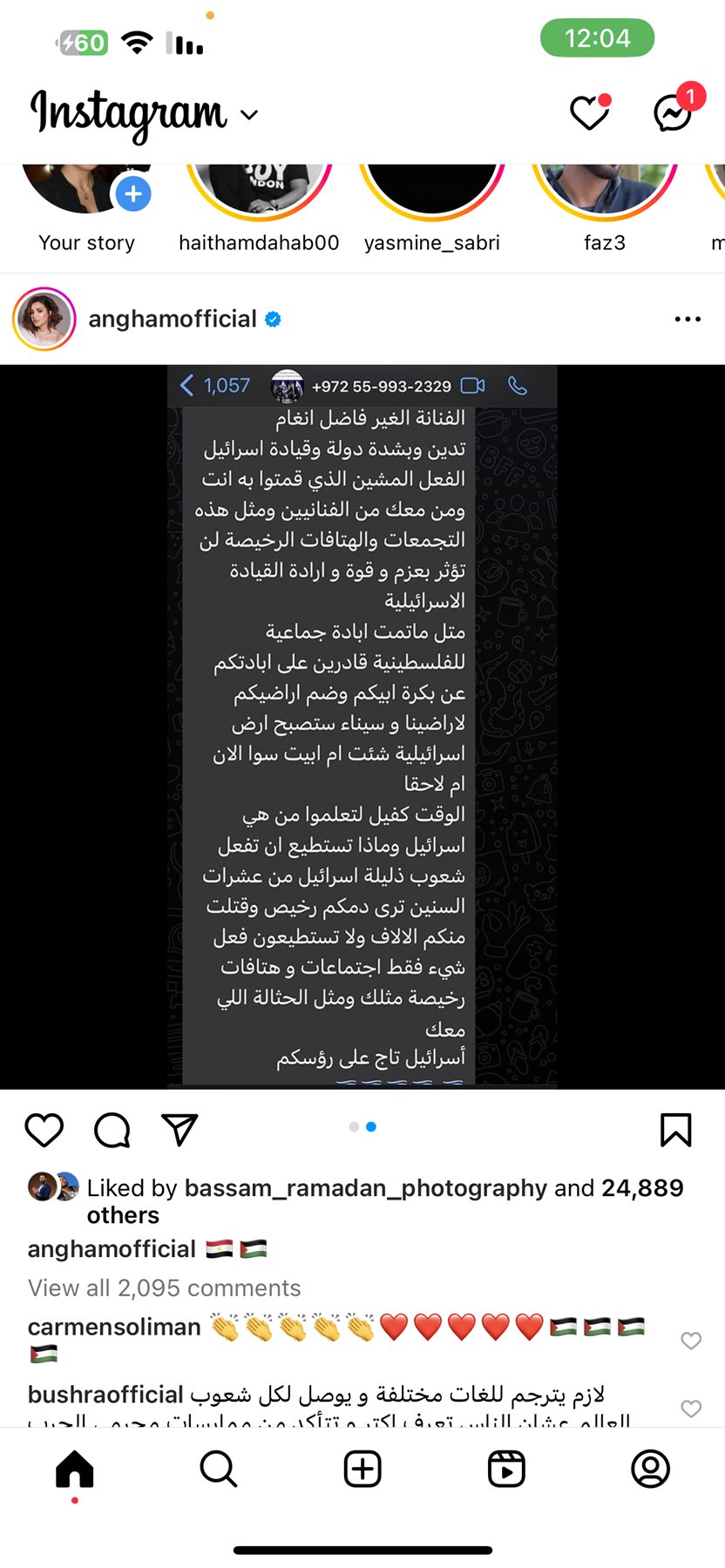View haithamdahab00's story
Image resolution: width=725 pixels, height=1568 pixels.
coord(259,192)
